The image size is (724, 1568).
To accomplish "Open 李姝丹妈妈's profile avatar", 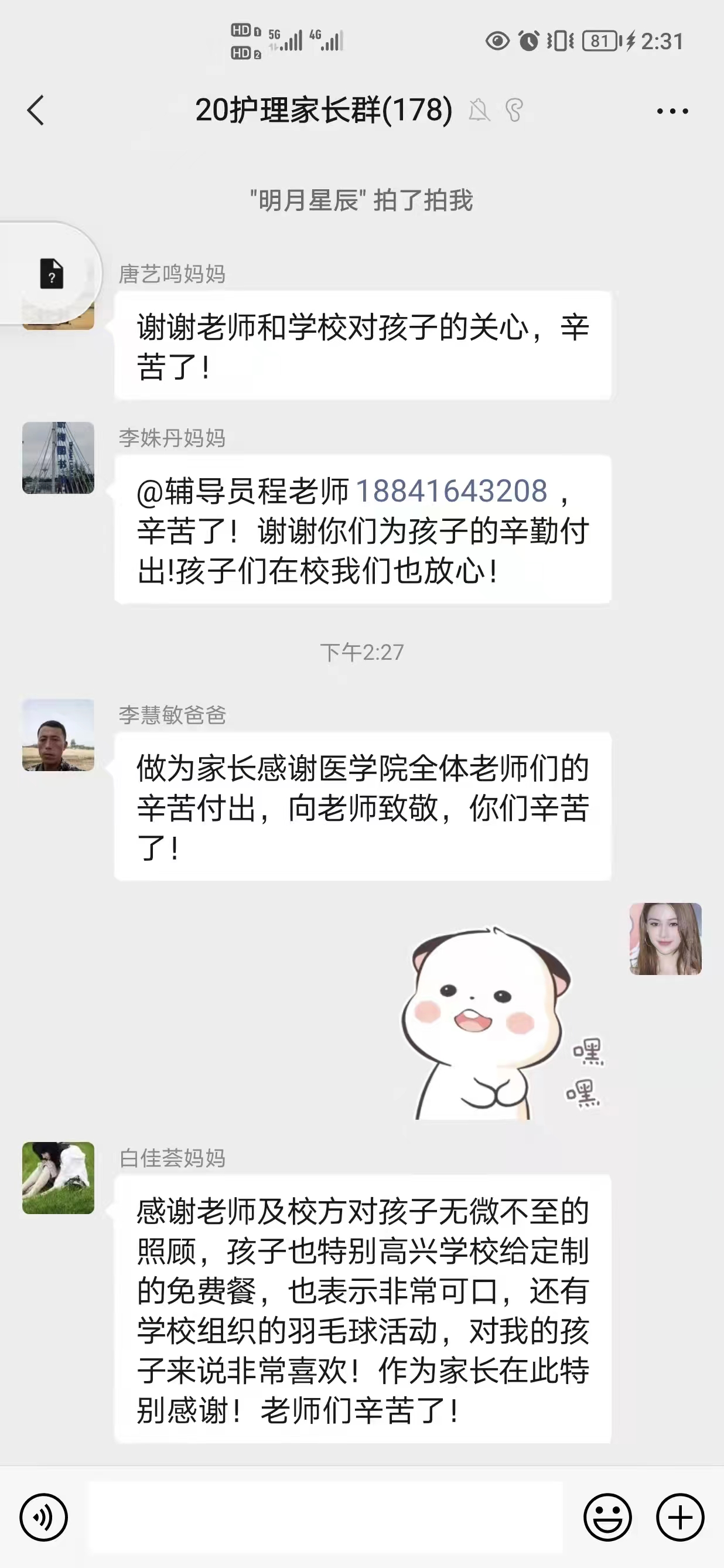I will (x=59, y=458).
